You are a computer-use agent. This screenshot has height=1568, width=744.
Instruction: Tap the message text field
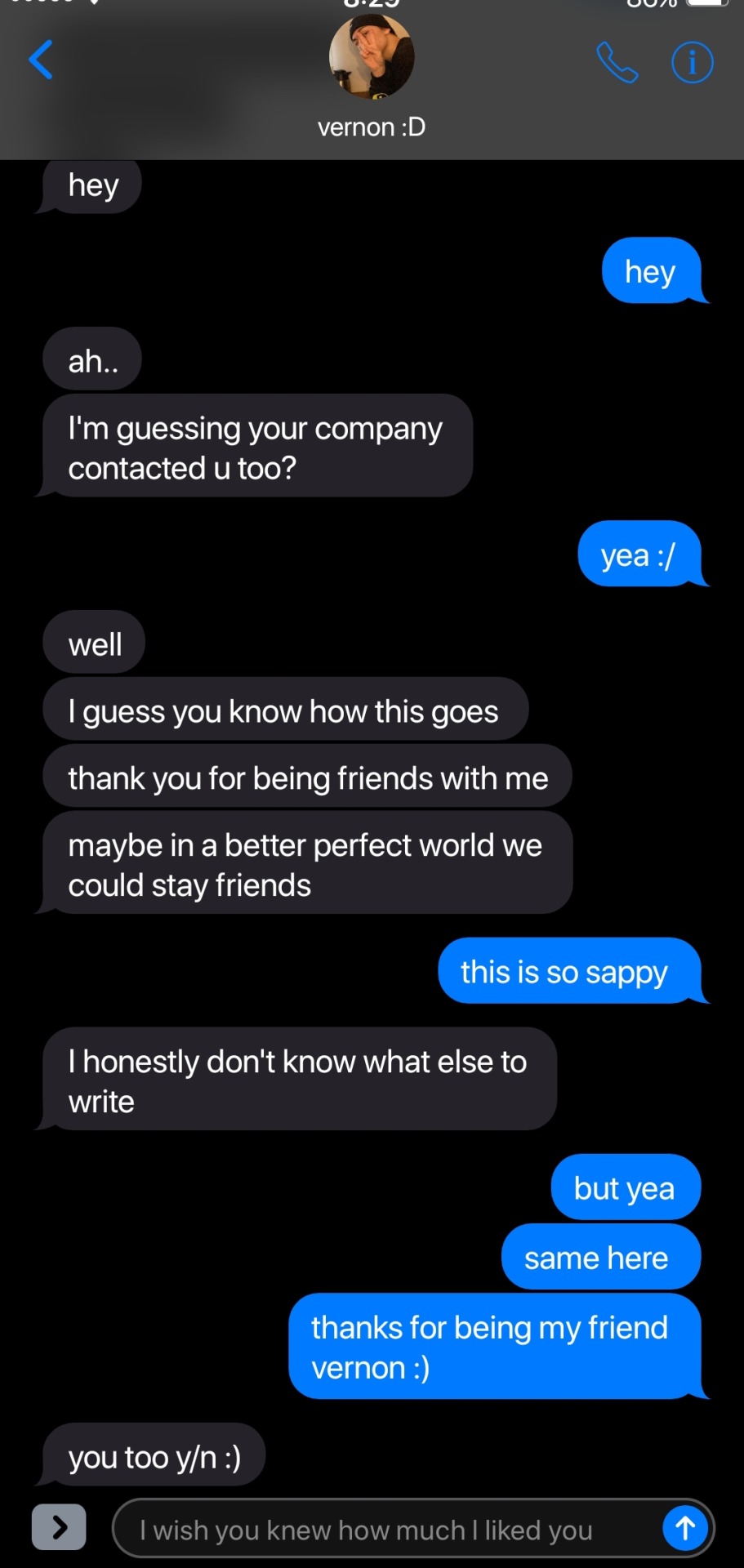[x=384, y=1529]
